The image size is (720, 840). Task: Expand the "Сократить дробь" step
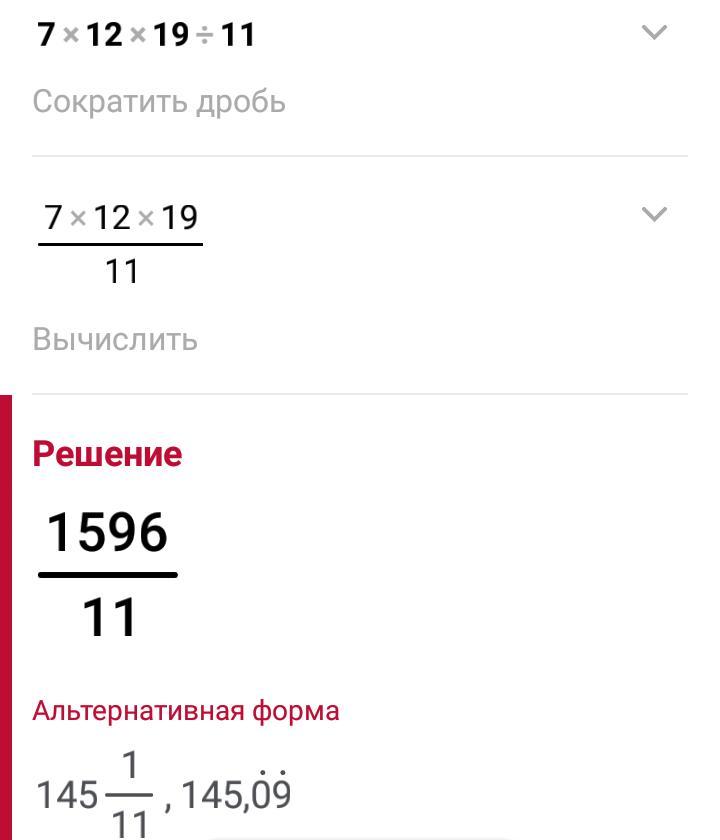pos(653,33)
